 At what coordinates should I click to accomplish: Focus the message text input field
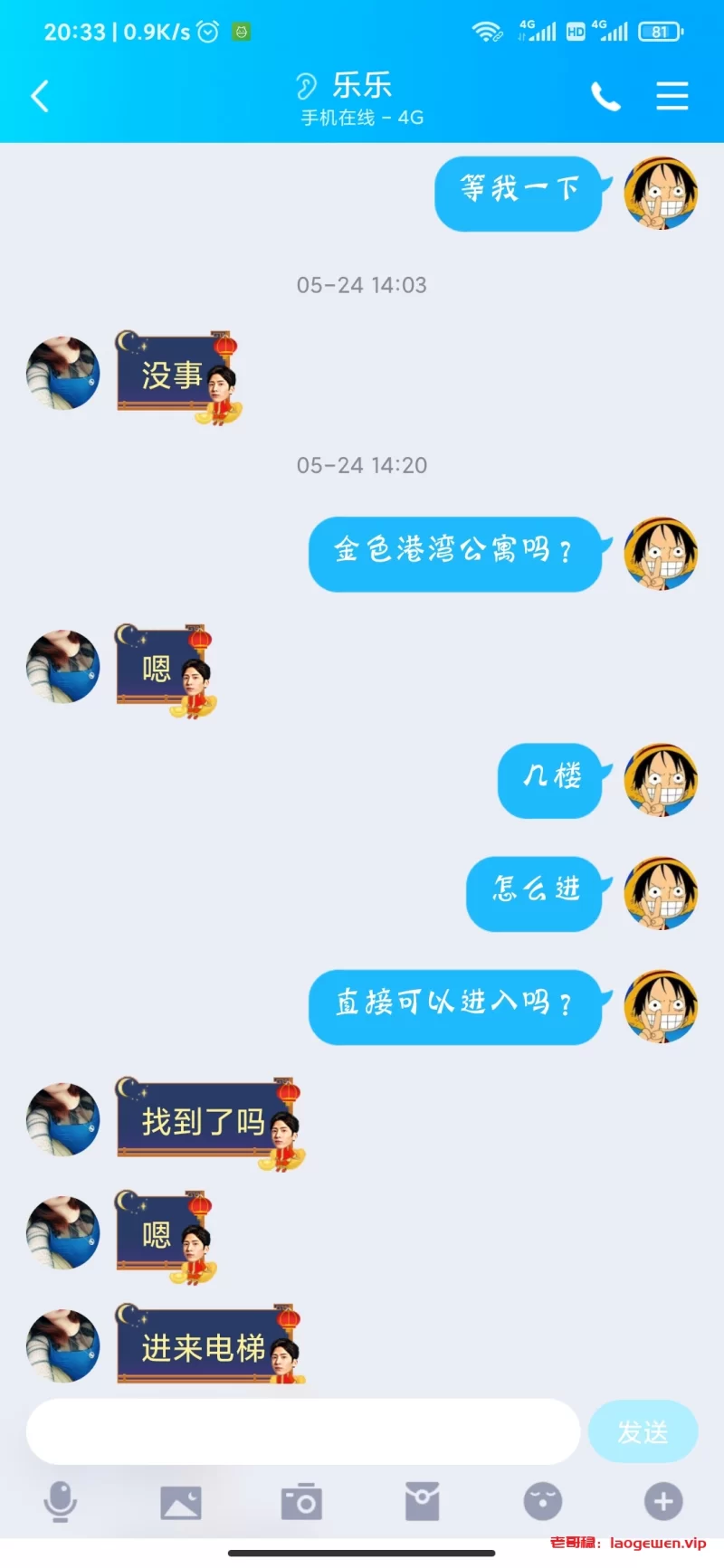point(302,1430)
